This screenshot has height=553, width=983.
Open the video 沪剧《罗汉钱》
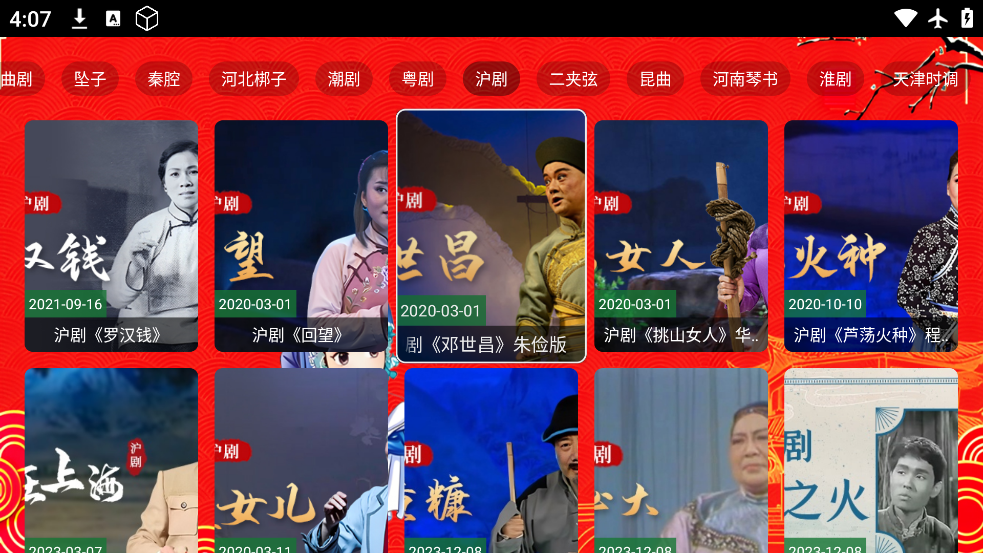tap(111, 235)
